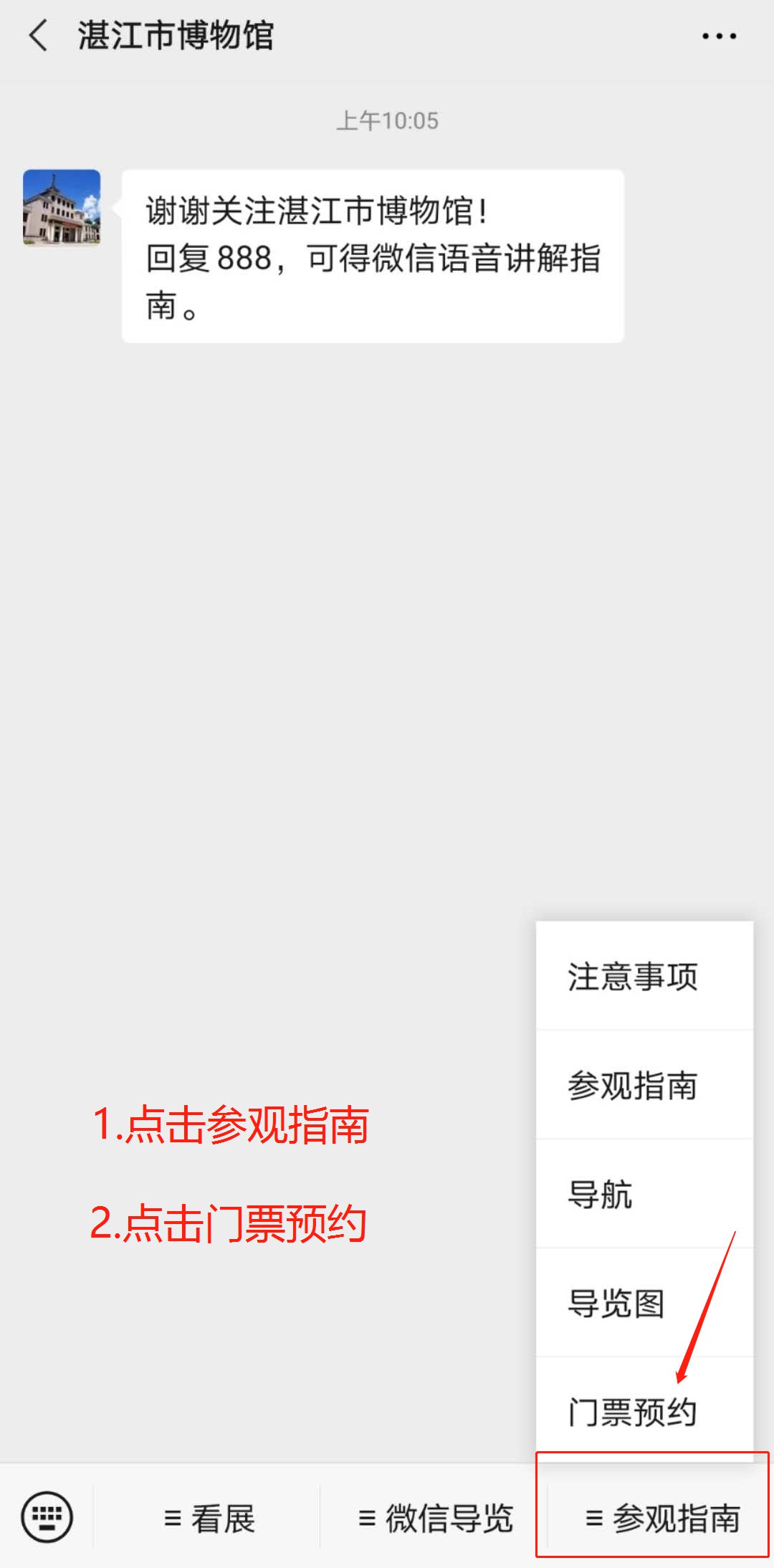The height and width of the screenshot is (1568, 774).
Task: Go back from 湛江市博物馆 chat
Action: pos(37,35)
